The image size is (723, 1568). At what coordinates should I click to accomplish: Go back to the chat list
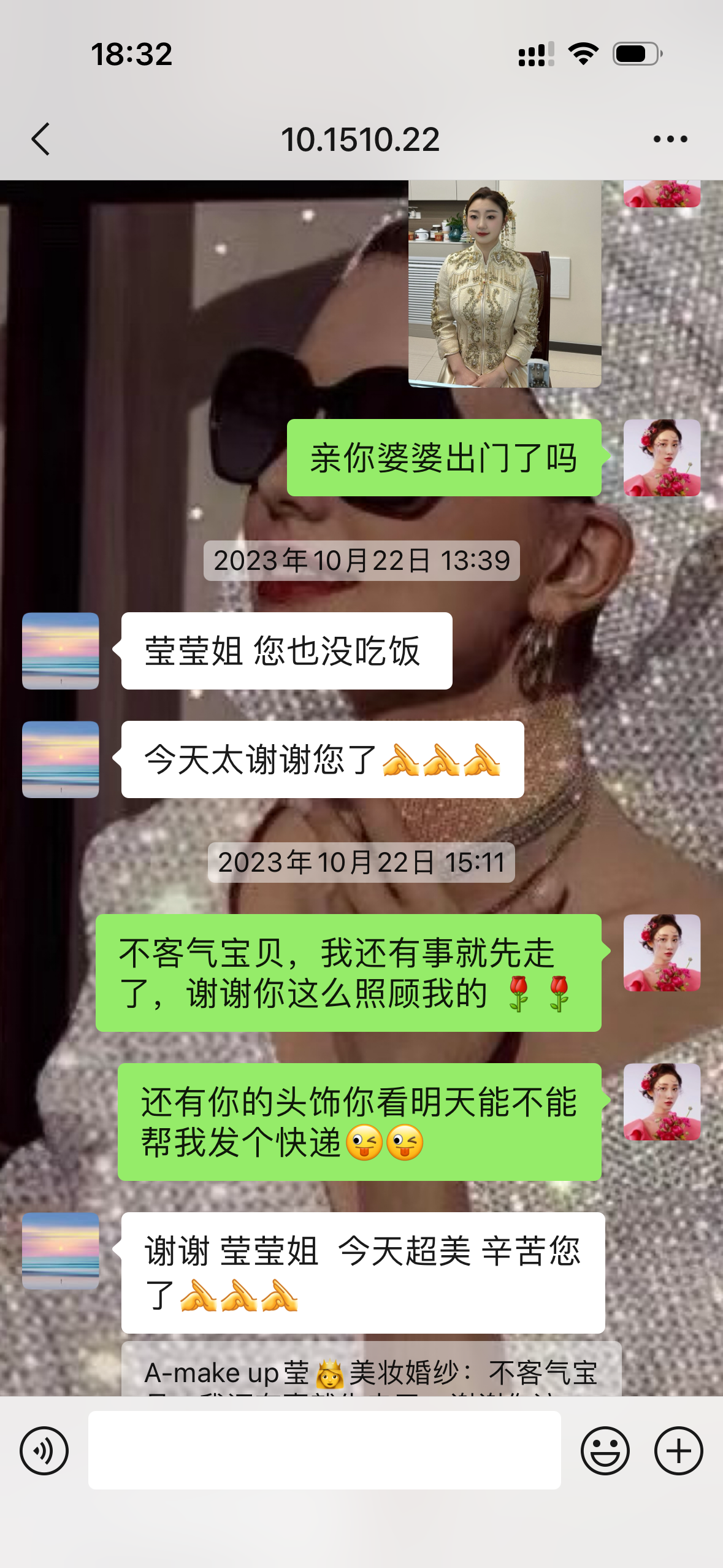click(x=40, y=139)
